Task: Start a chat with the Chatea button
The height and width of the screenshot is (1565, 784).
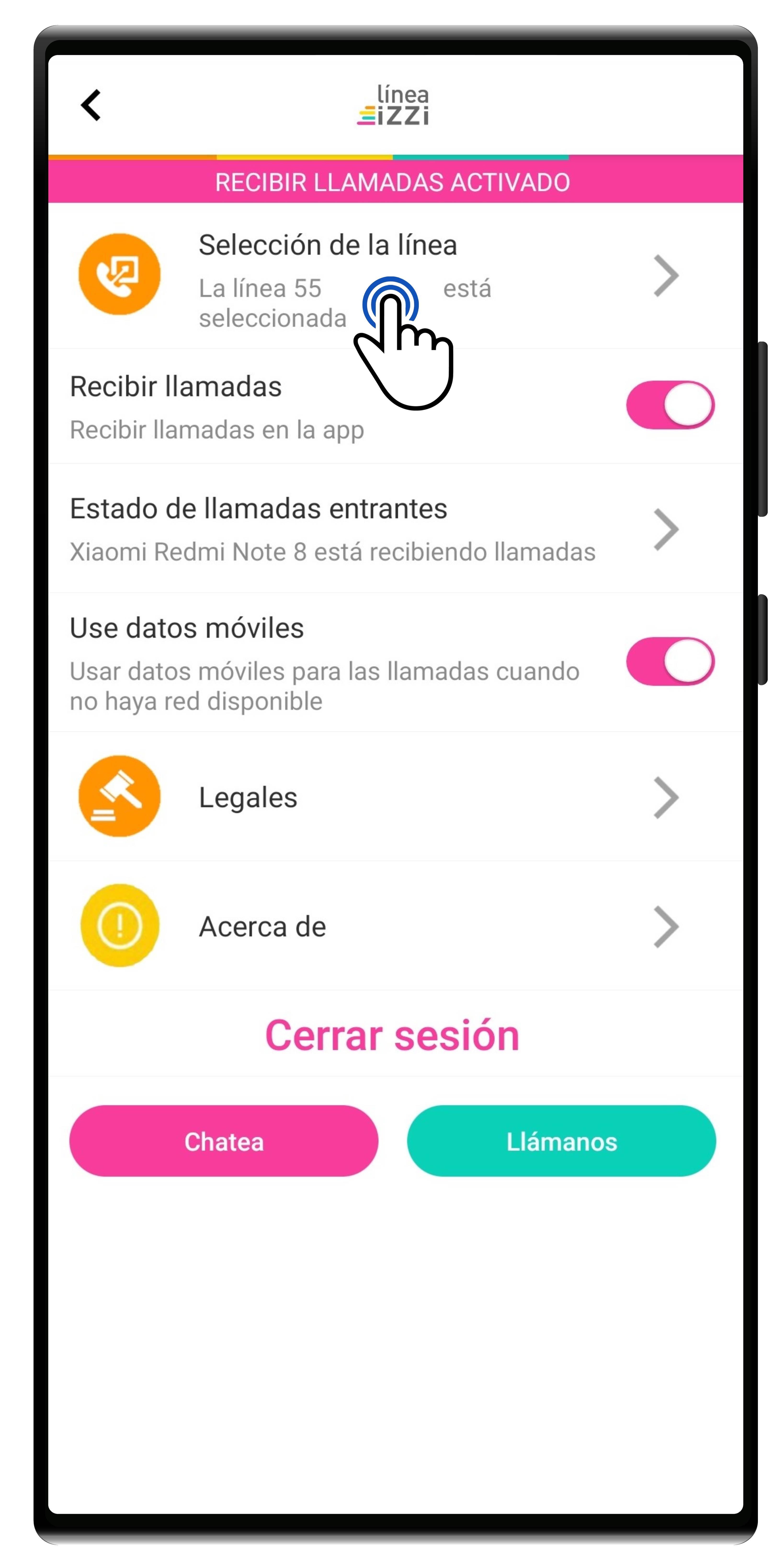Action: pyautogui.click(x=223, y=1141)
